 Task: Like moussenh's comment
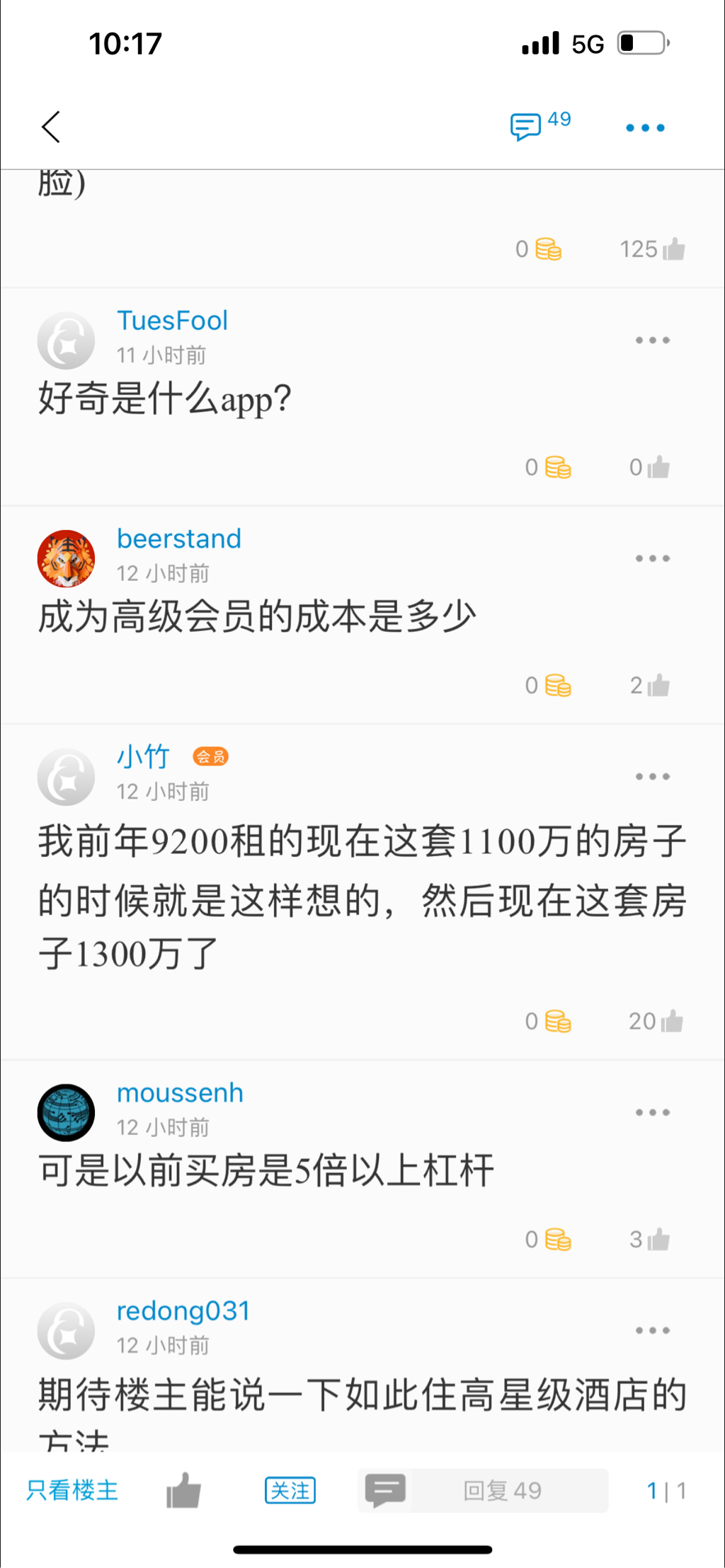tap(658, 1239)
